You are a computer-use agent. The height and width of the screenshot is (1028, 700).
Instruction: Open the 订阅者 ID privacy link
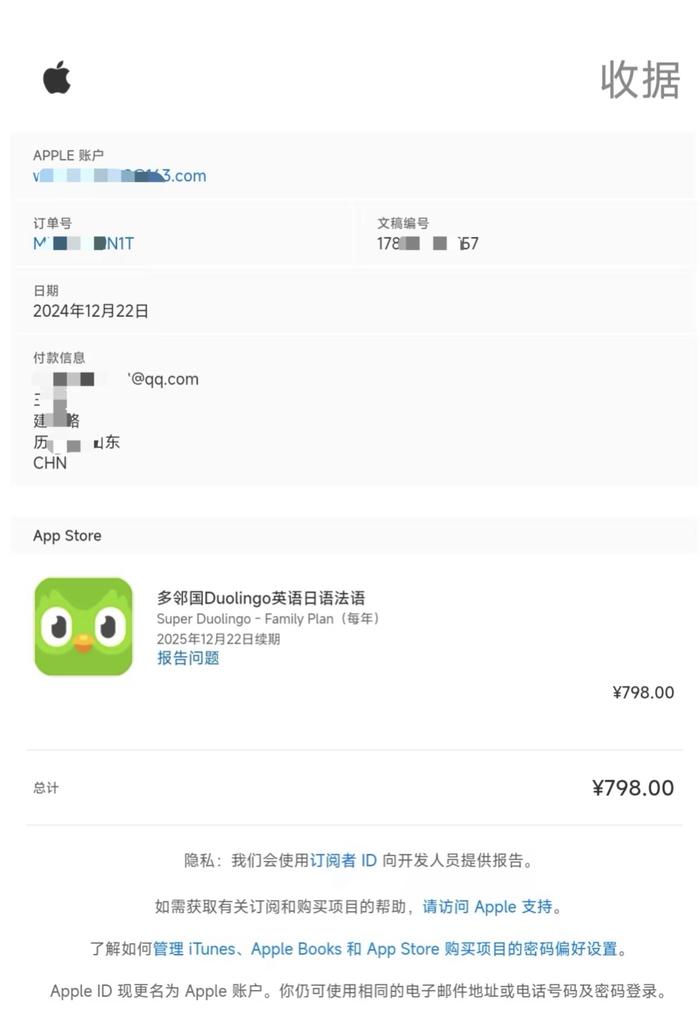(343, 860)
